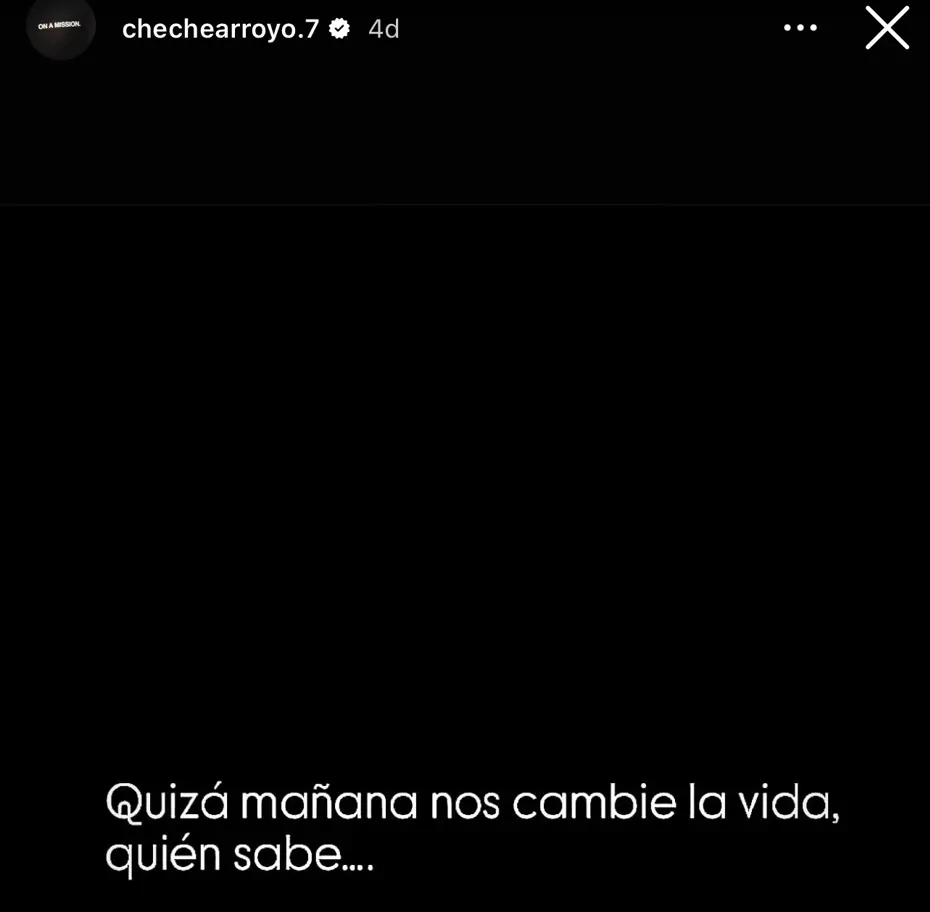Tap the chechearroyo.7 profile picture
Image resolution: width=930 pixels, height=912 pixels.
[60, 27]
